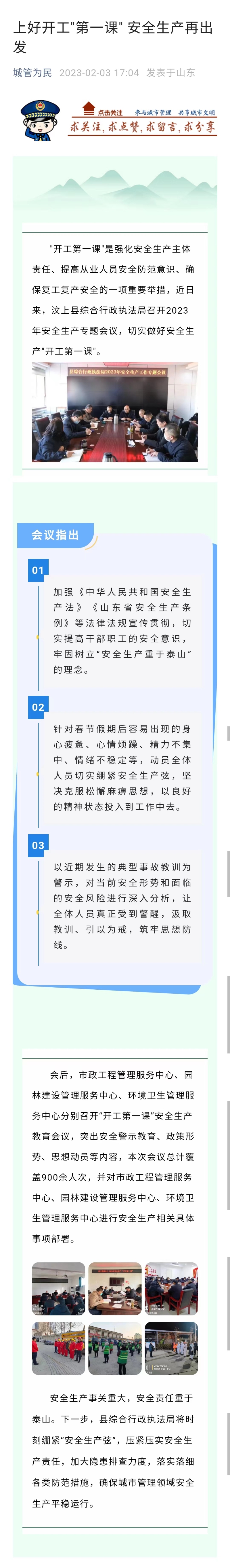View the conference room meeting photo
Viewport: 230px width, 1568px height.
(x=115, y=412)
